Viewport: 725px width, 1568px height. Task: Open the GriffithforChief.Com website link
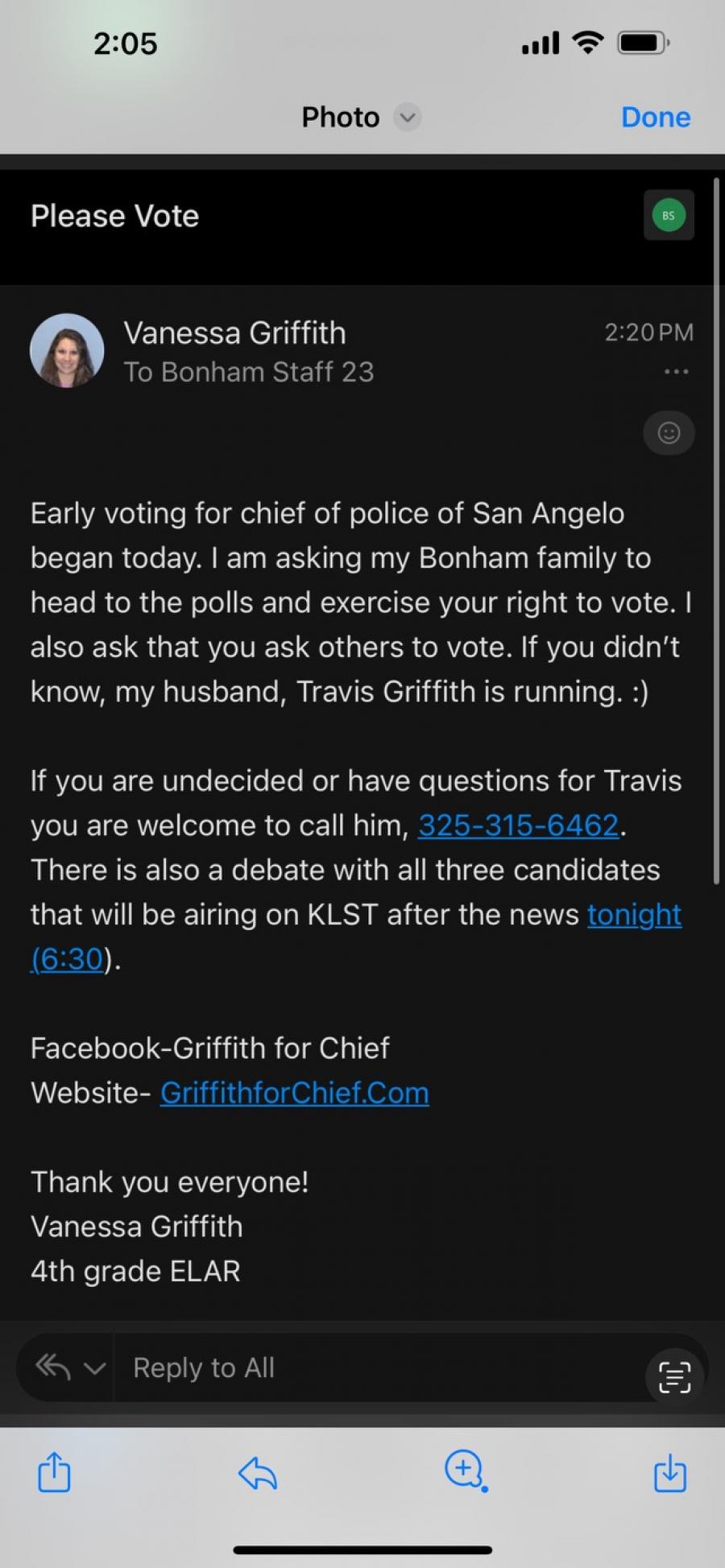(294, 1093)
